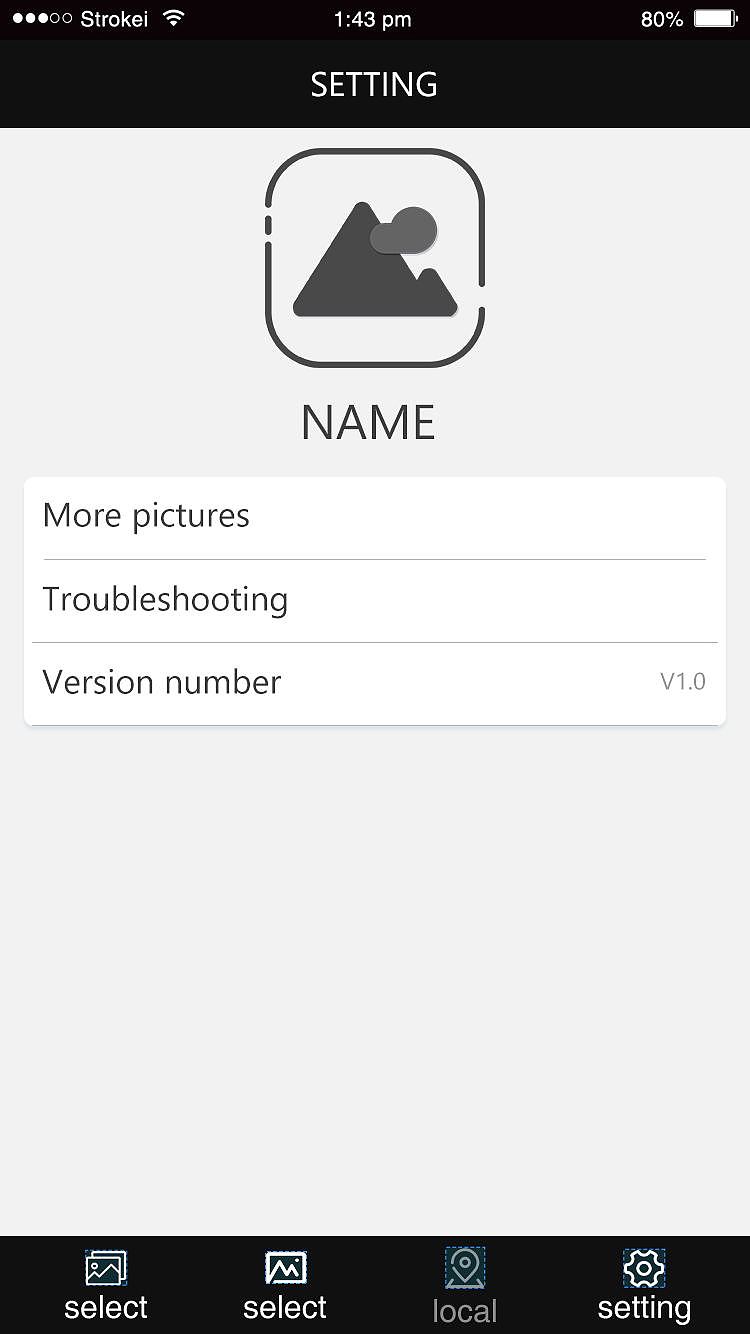Open Troubleshooting
Screen dimensions: 750x1334
(374, 600)
